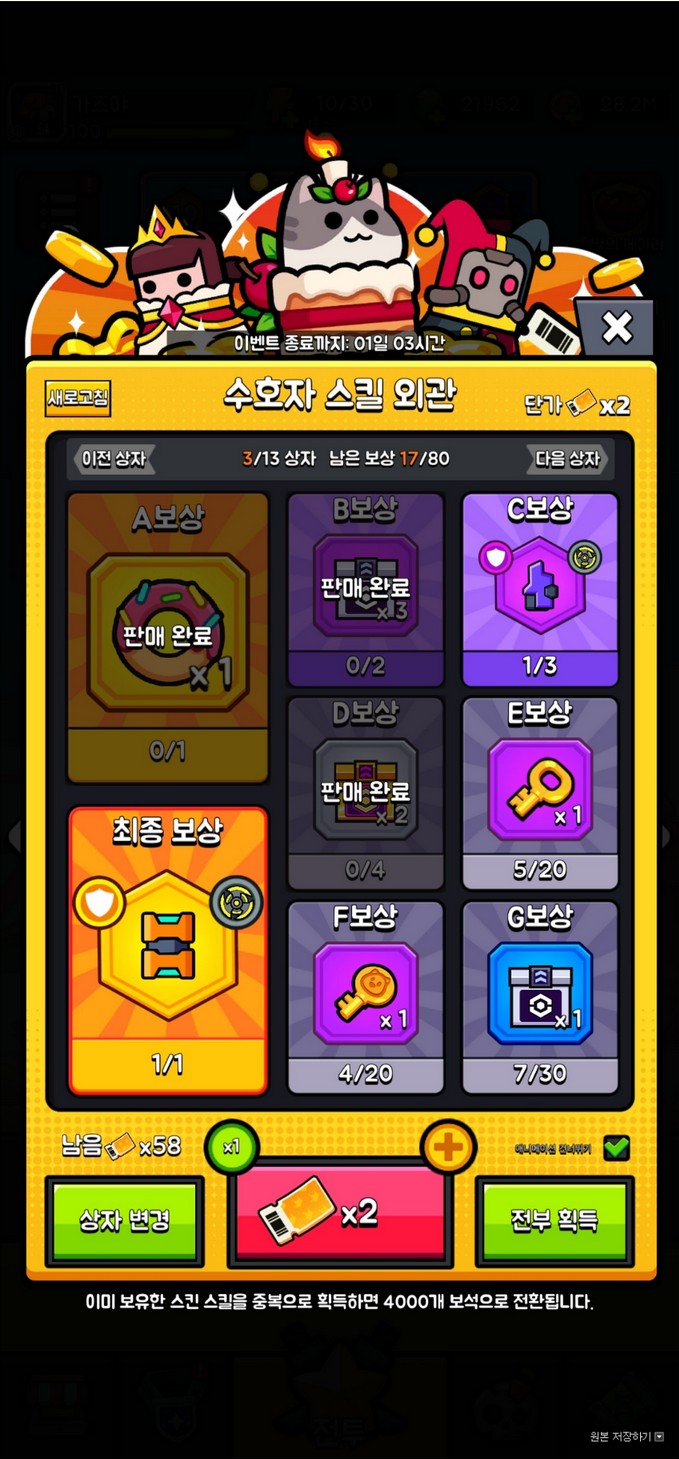
Task: Tap the 새로고침 refresh button
Action: click(x=77, y=398)
